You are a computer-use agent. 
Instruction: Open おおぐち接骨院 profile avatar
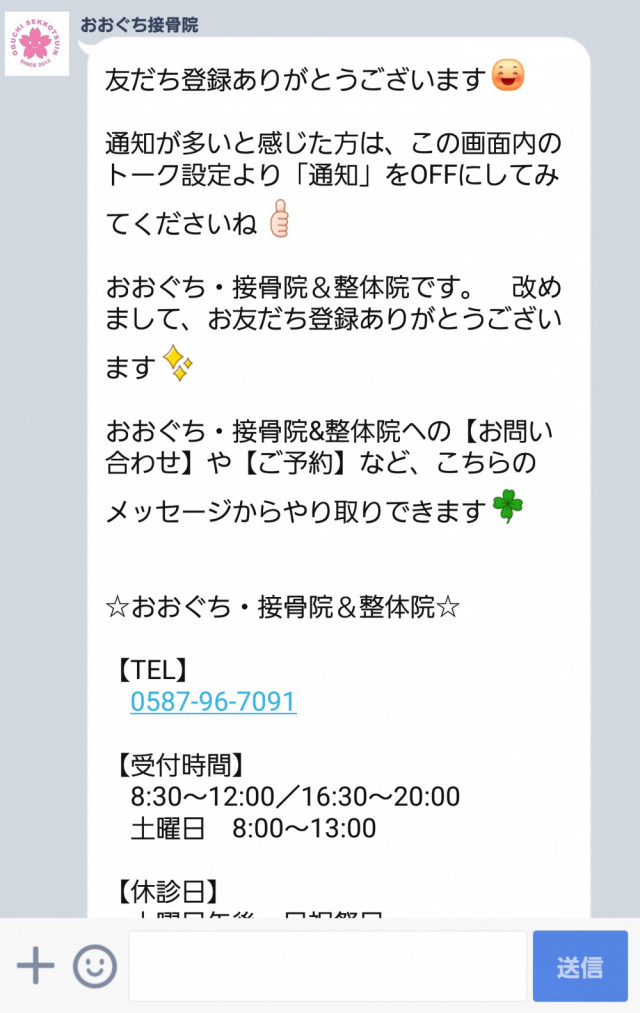pos(37,43)
